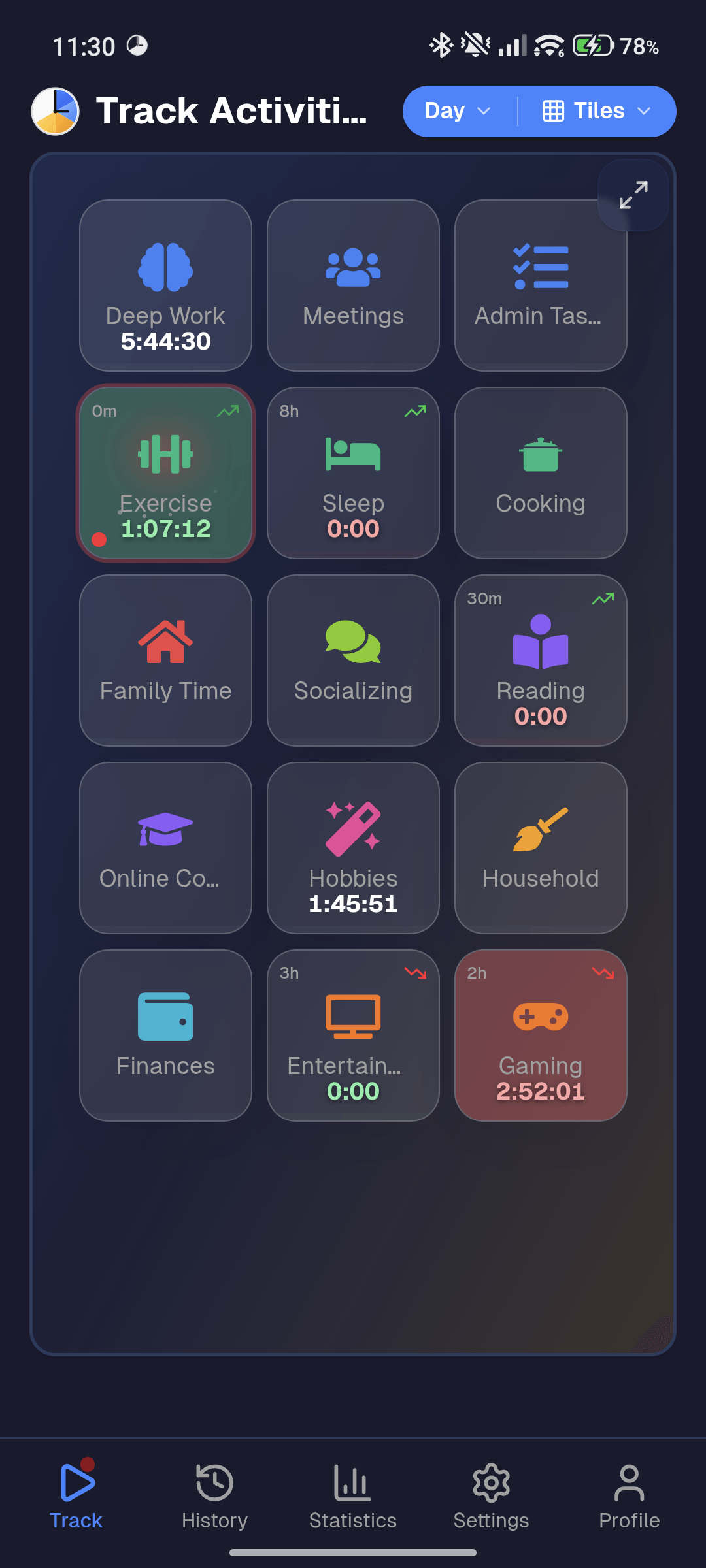Screen dimensions: 706x1568
Task: Begin tracking Gaming
Action: [x=541, y=1036]
